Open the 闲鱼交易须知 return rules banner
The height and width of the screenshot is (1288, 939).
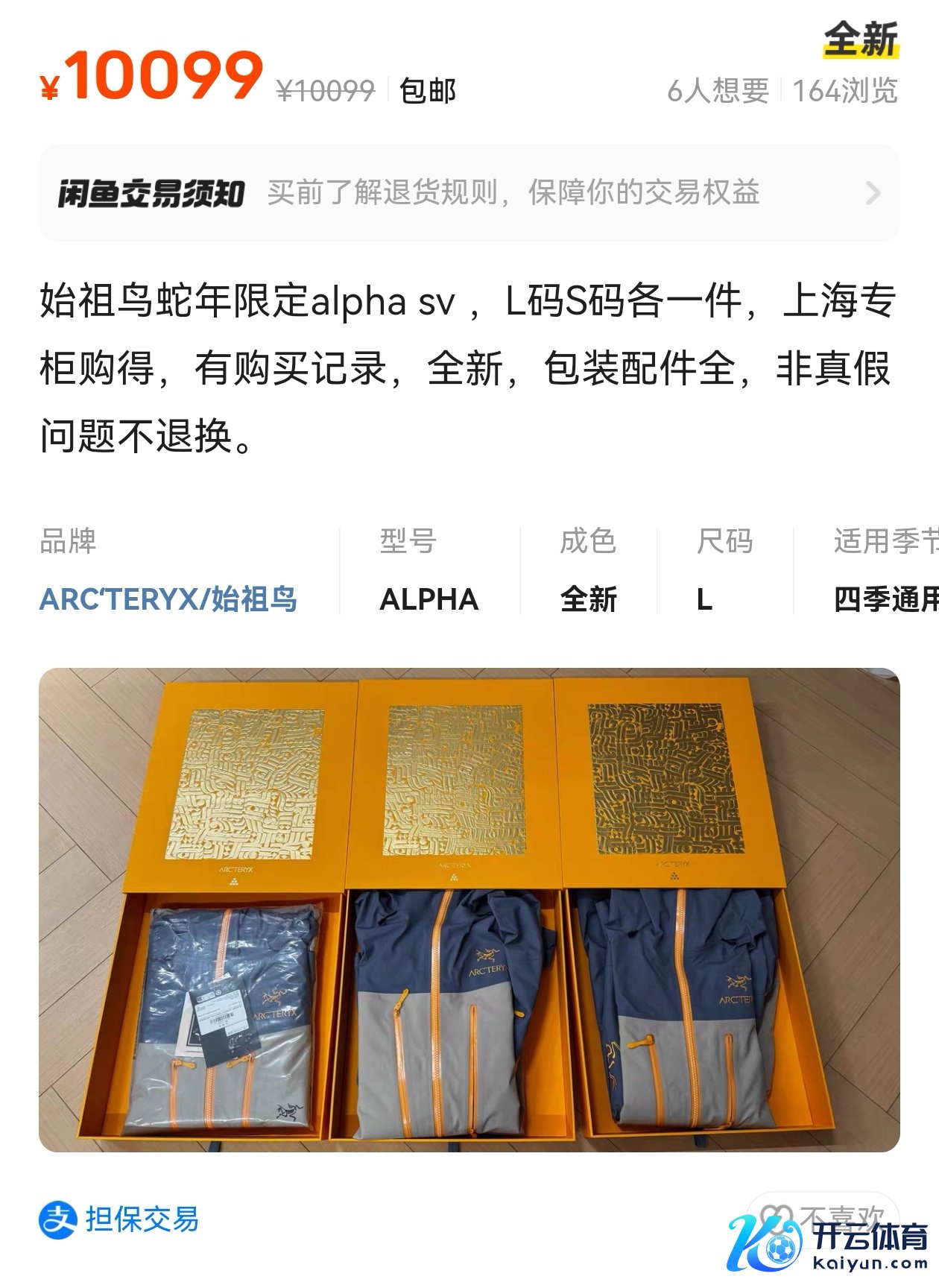click(x=469, y=193)
